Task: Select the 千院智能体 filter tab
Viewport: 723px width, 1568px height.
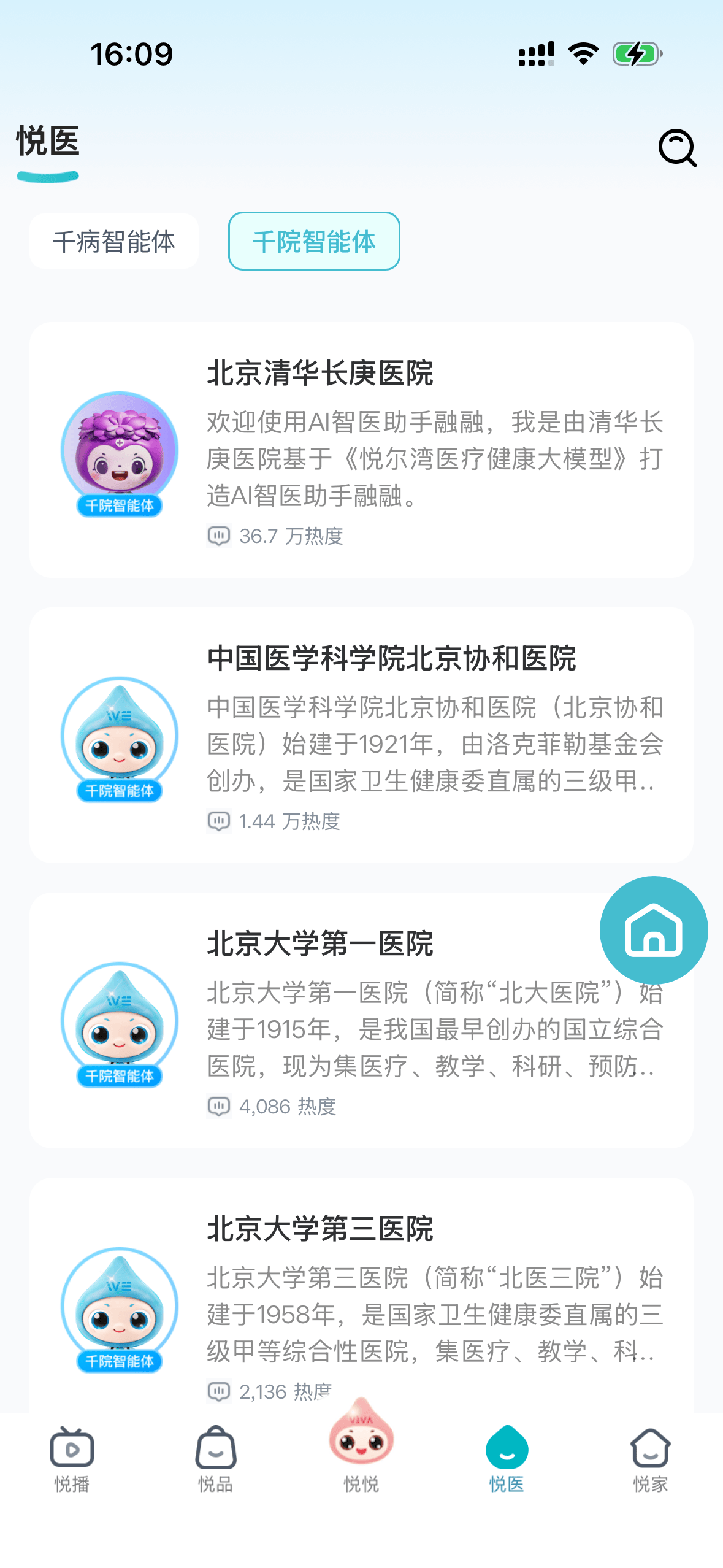Action: [x=315, y=241]
